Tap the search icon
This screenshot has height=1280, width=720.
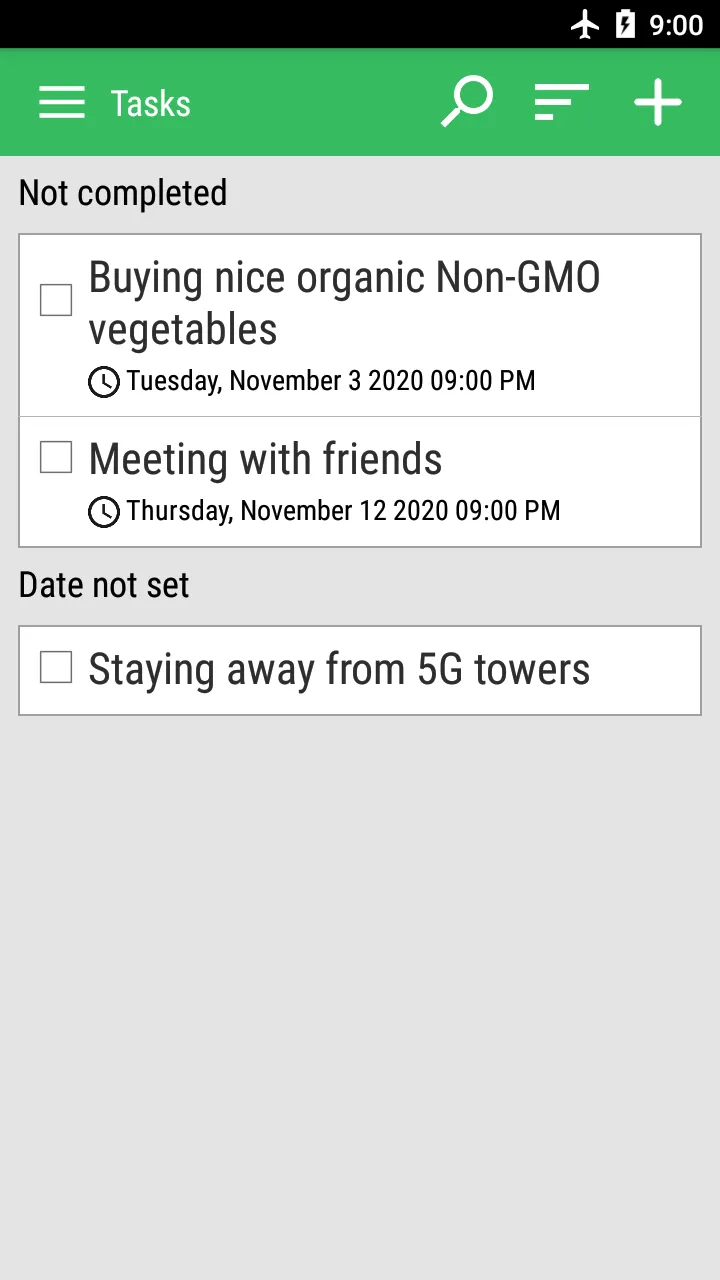465,101
